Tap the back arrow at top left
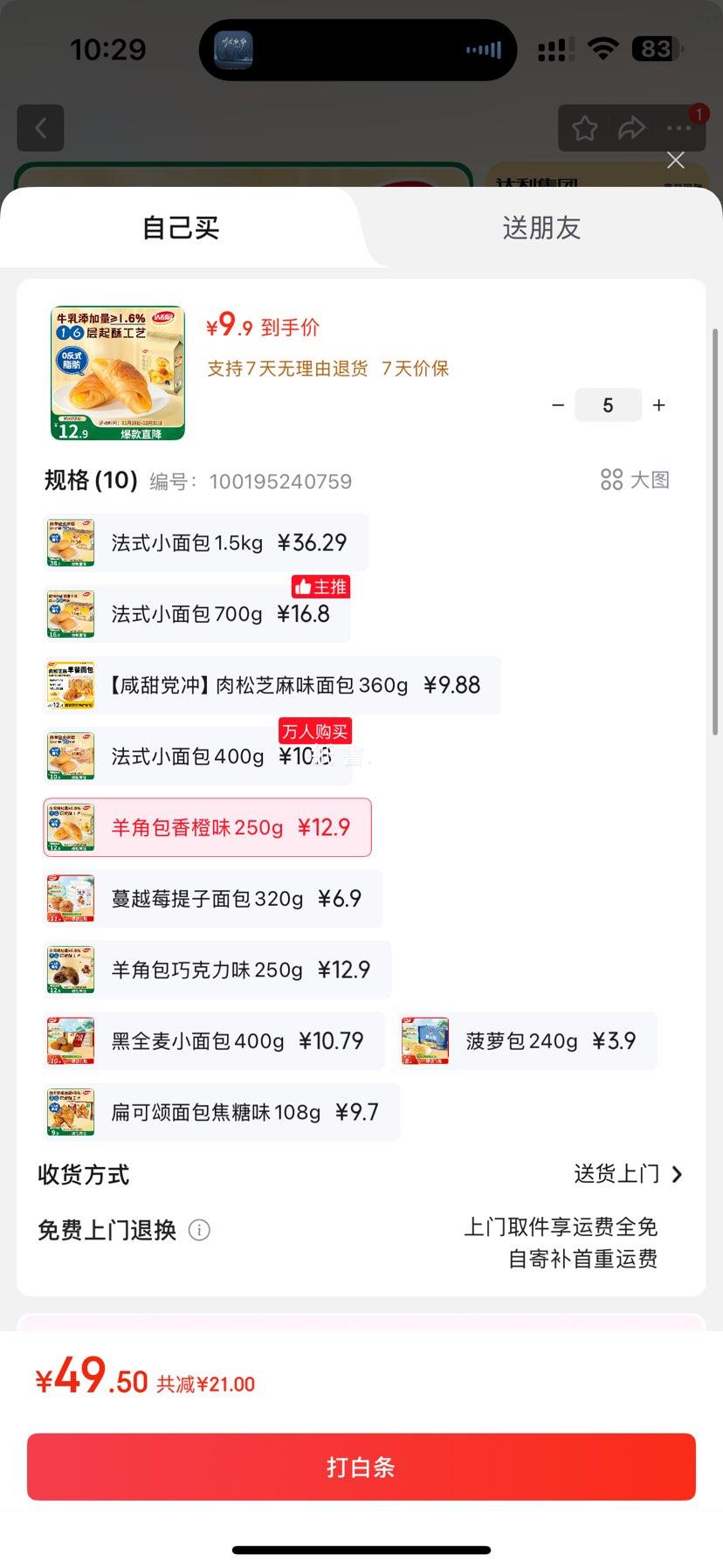 coord(40,128)
